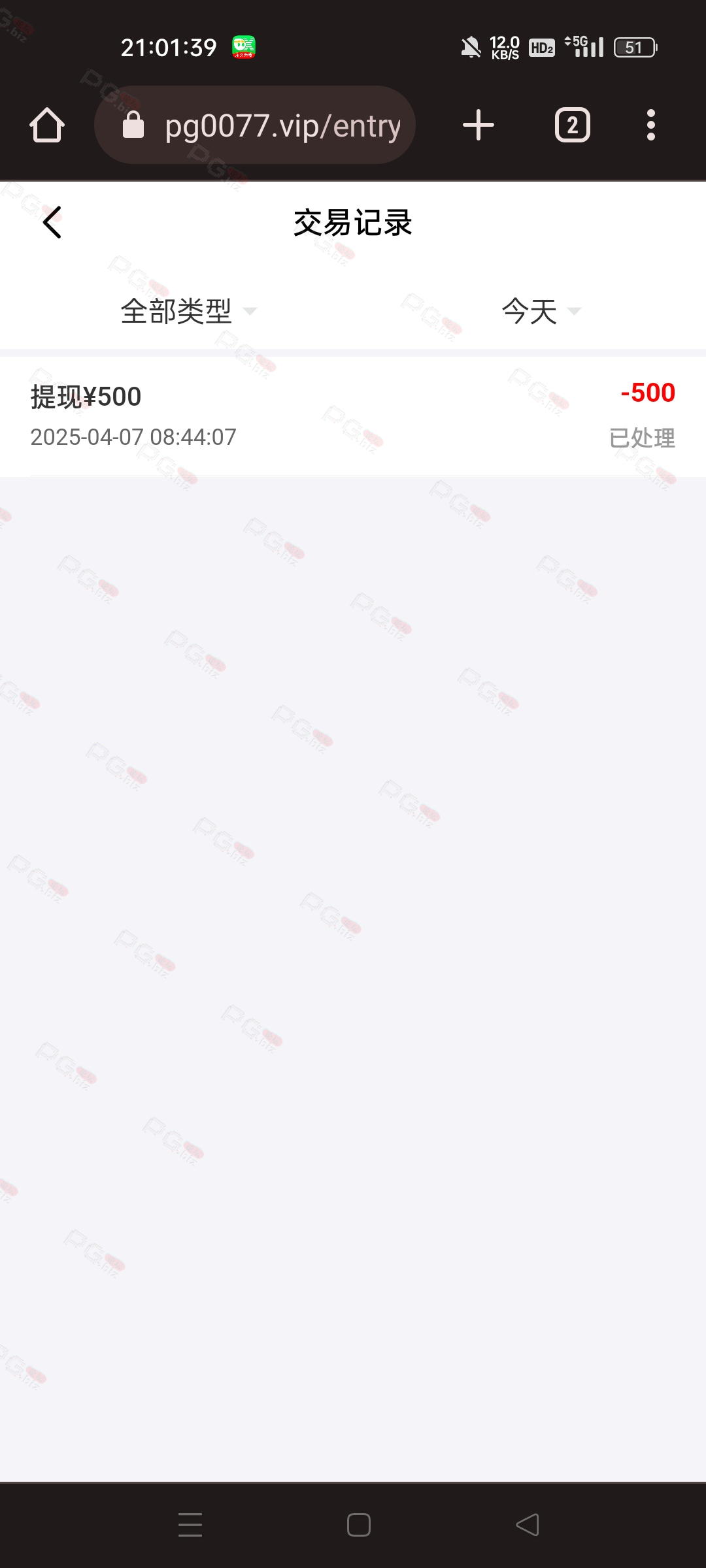Viewport: 706px width, 1568px height.
Task: Open the 今天 date filter dropdown
Action: 541,311
